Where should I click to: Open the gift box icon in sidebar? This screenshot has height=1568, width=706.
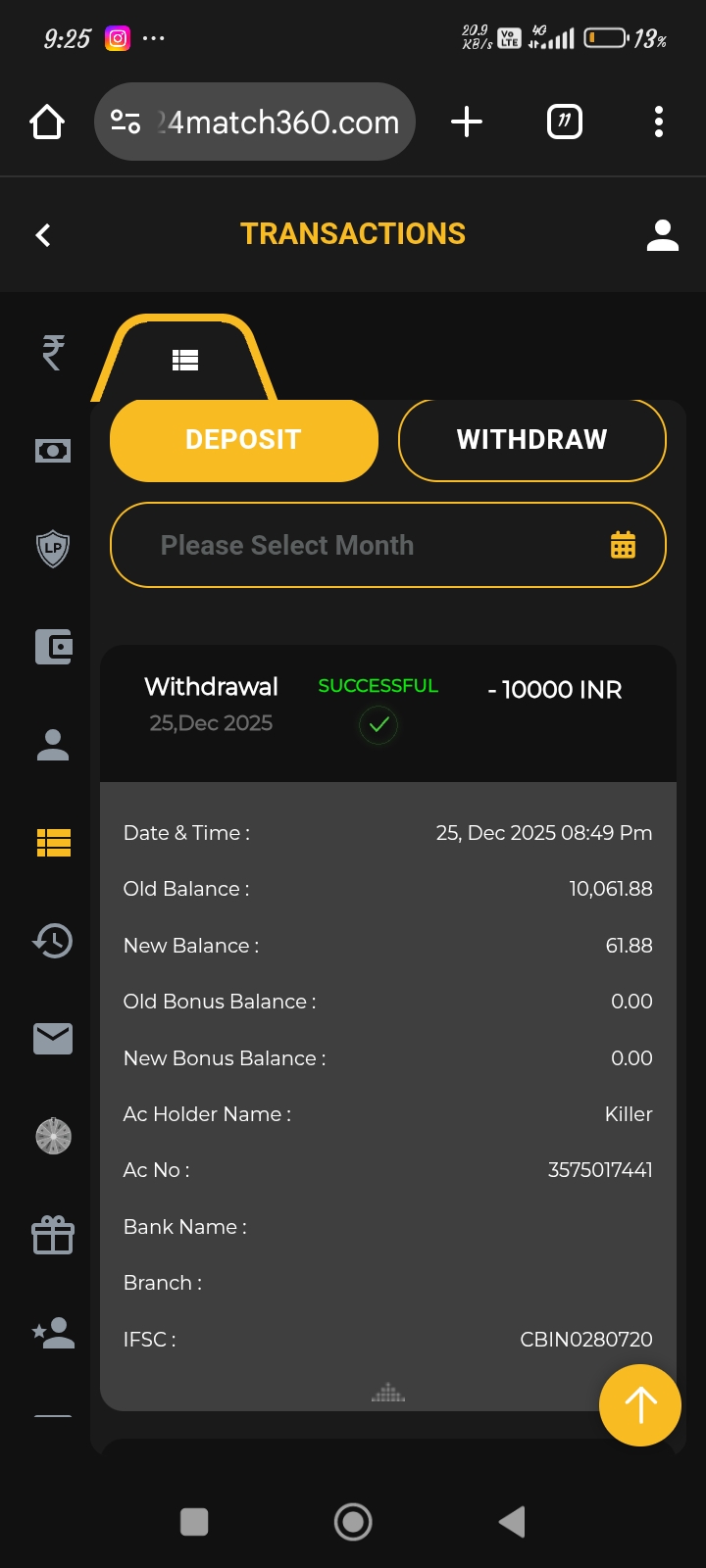coord(53,1235)
